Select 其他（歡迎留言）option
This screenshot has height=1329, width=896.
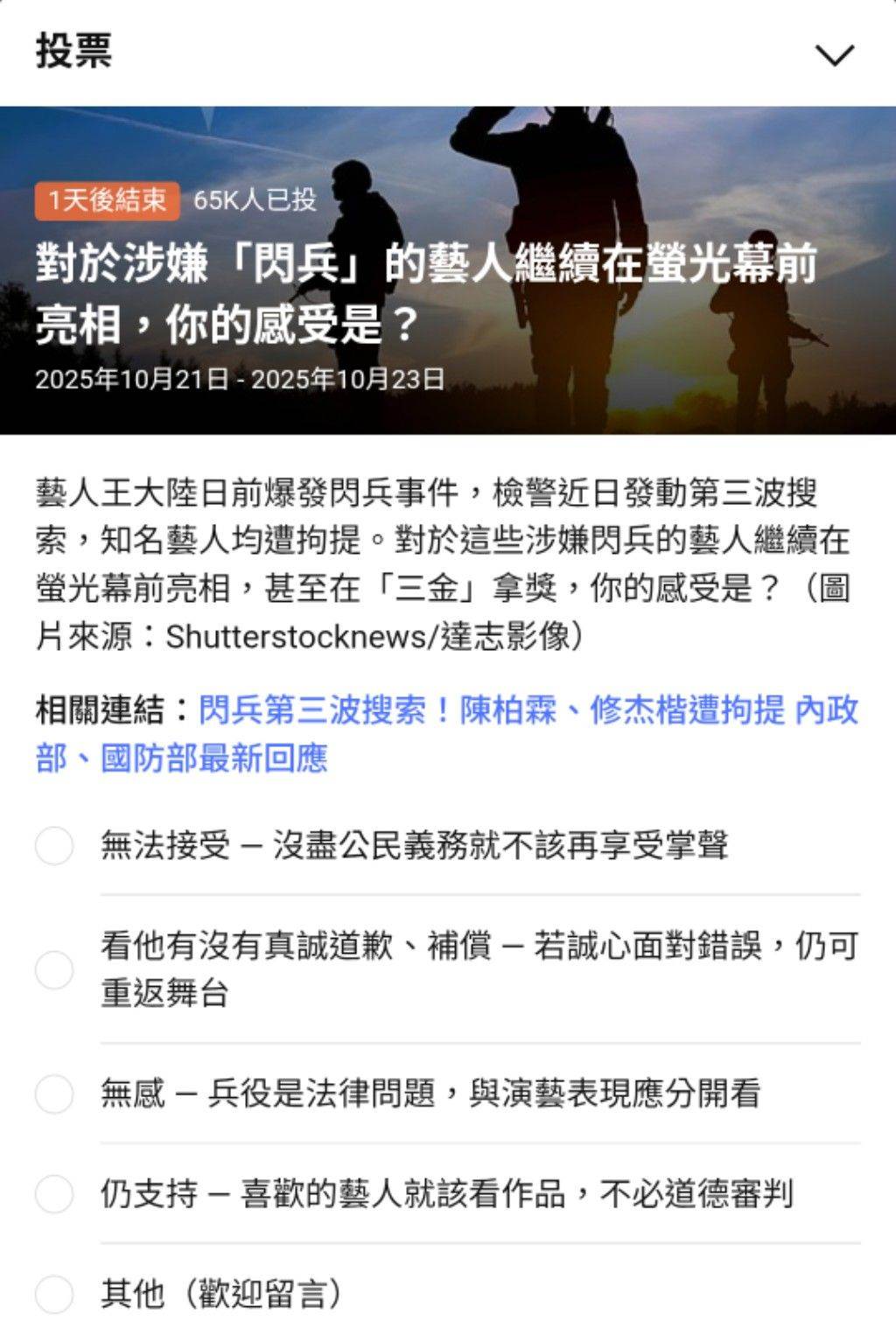pos(54,1294)
